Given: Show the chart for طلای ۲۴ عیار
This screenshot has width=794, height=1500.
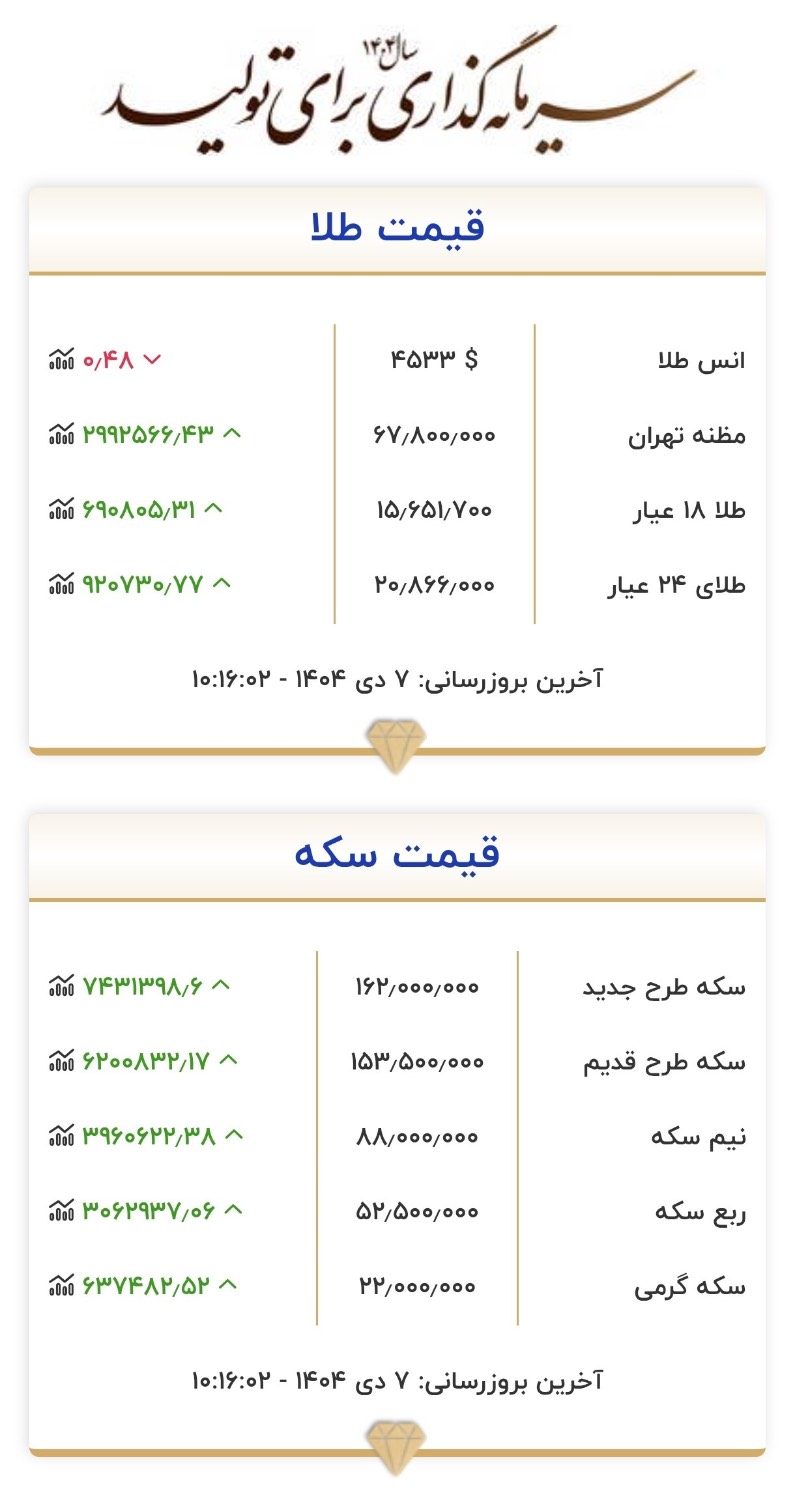Looking at the screenshot, I should pyautogui.click(x=62, y=584).
